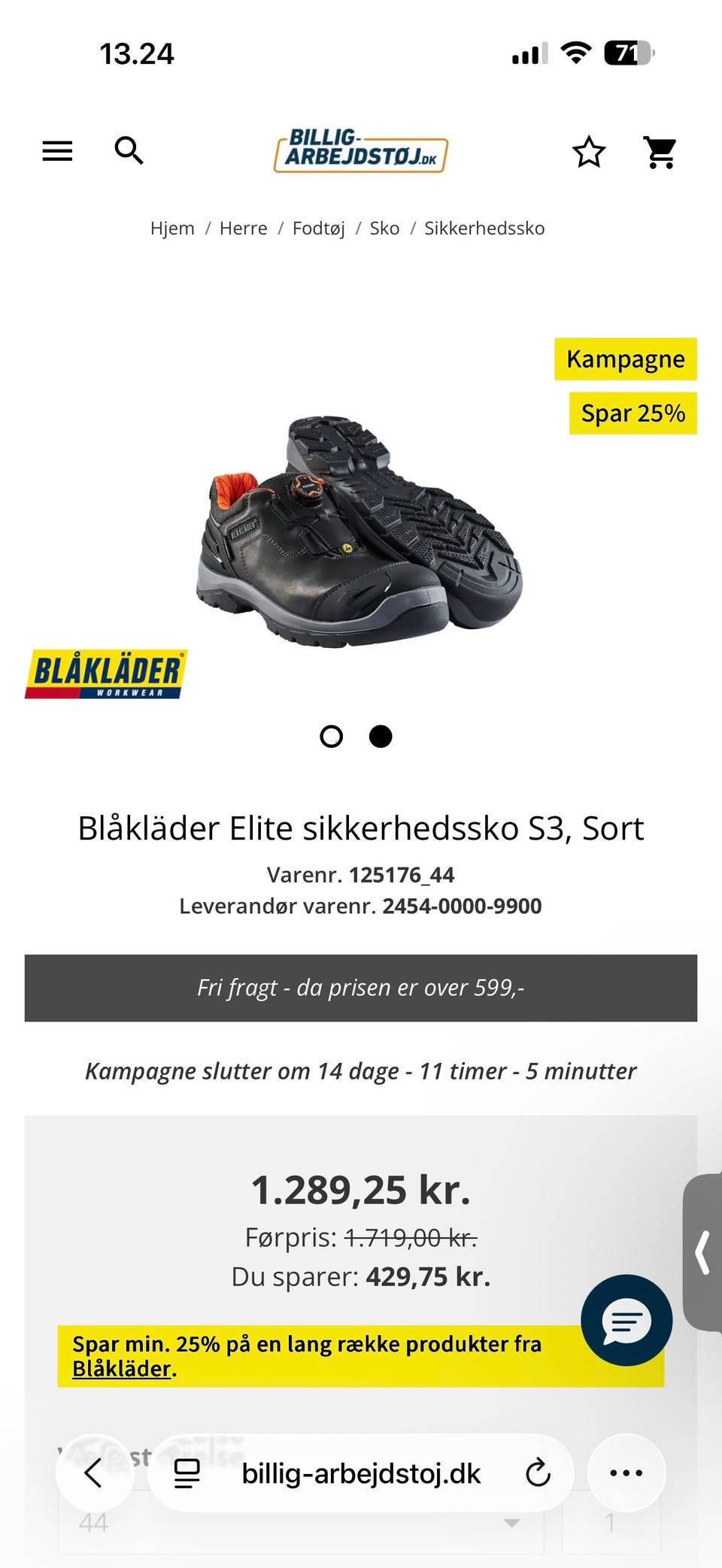Open the site search
This screenshot has height=1568, width=722.
pos(129,151)
